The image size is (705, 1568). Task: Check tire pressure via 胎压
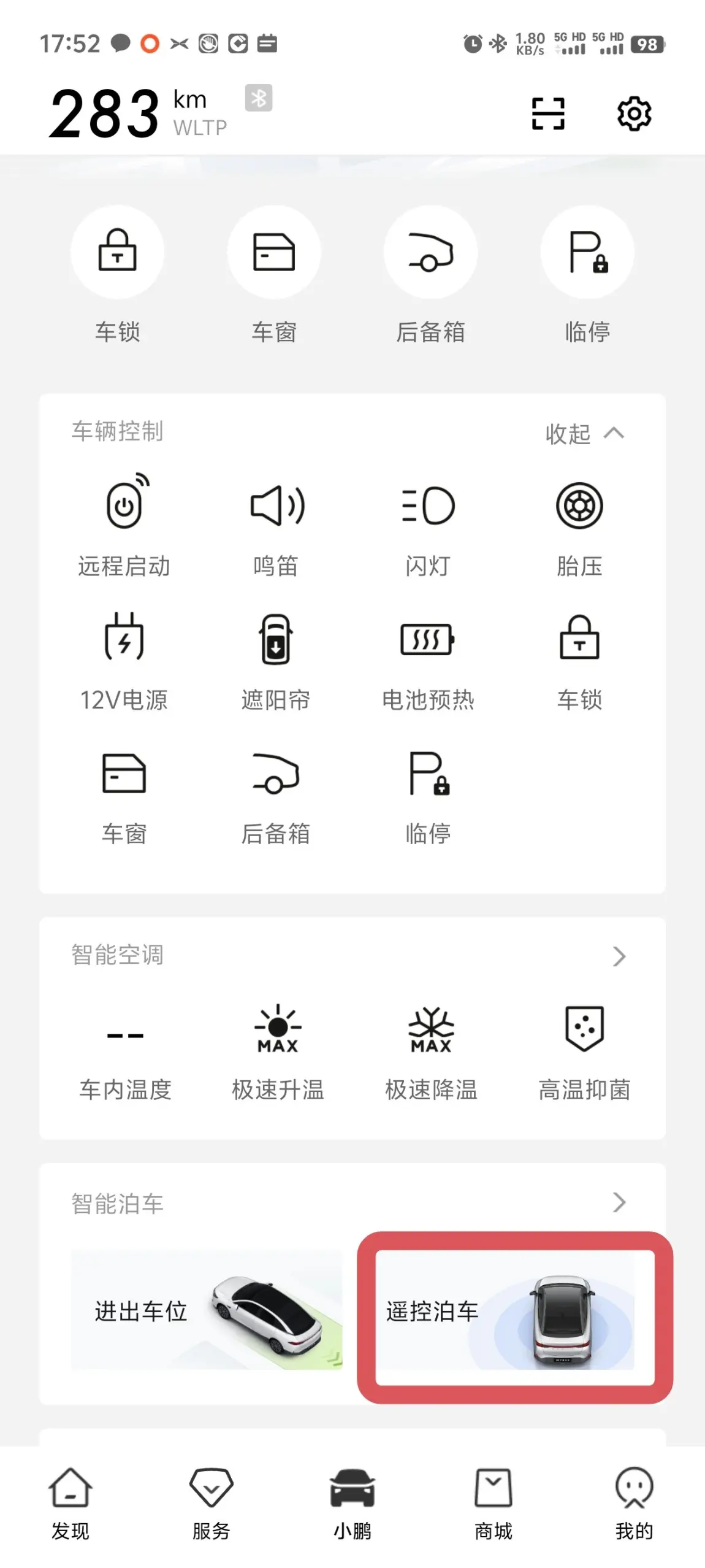click(579, 525)
